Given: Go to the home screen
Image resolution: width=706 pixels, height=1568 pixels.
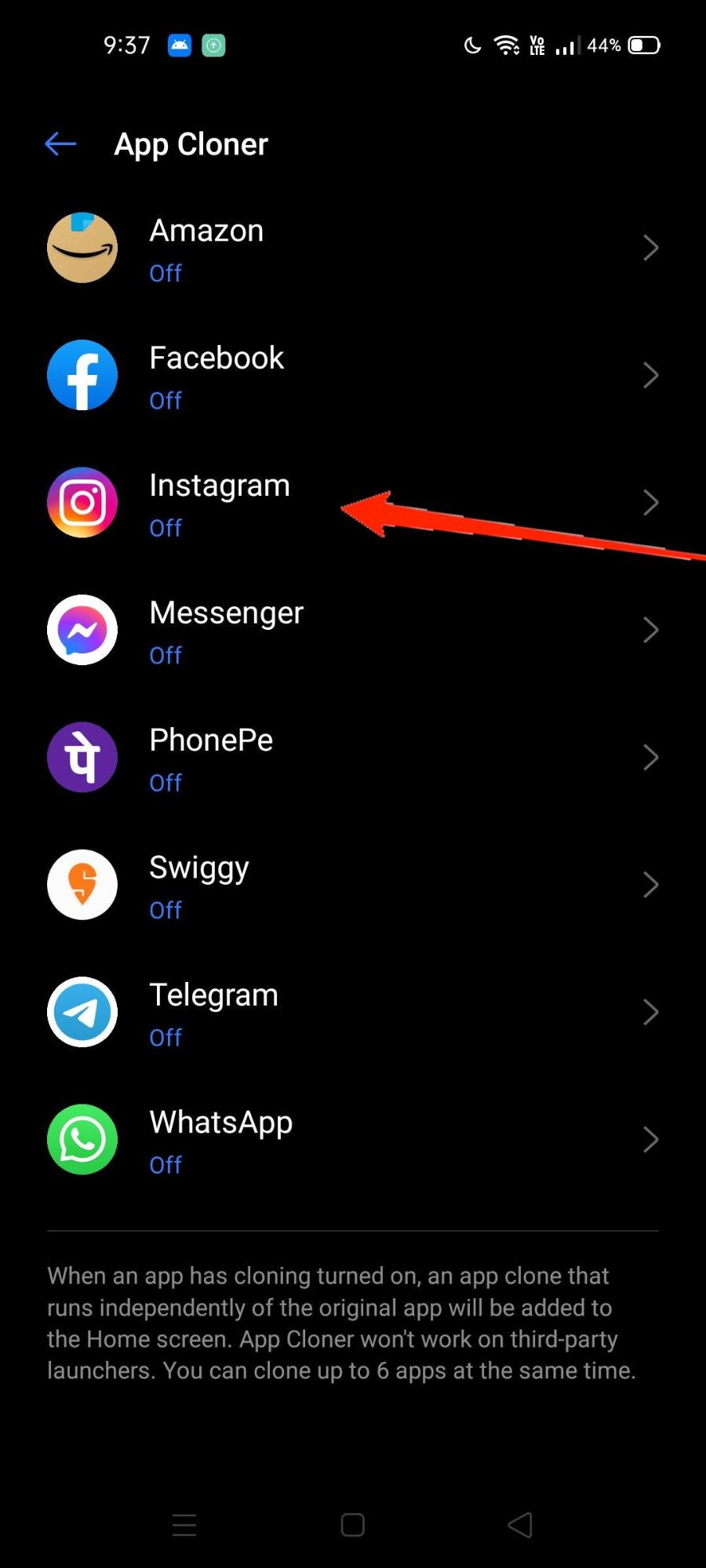Looking at the screenshot, I should (353, 1525).
